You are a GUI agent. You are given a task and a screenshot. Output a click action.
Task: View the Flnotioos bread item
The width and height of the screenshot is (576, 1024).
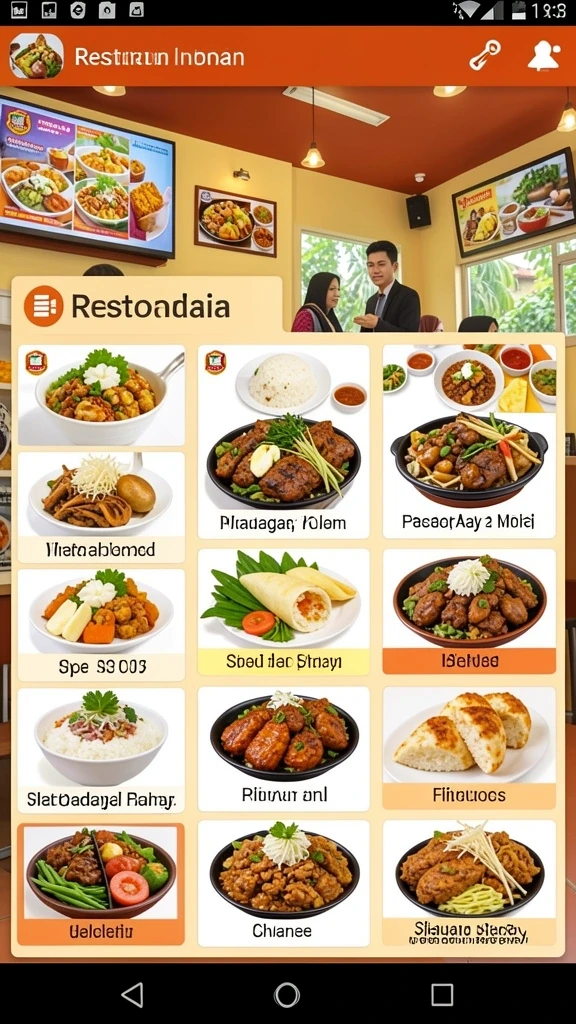tap(469, 748)
